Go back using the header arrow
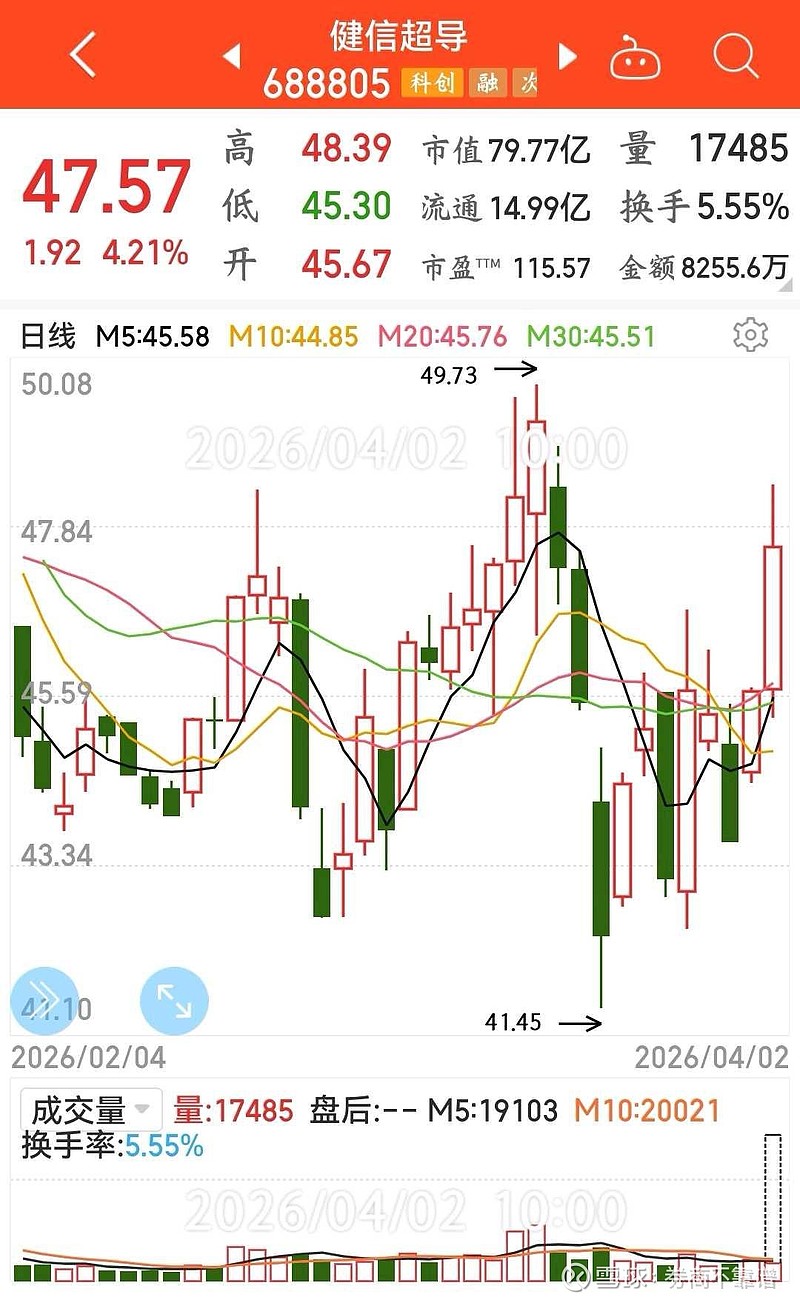Image resolution: width=800 pixels, height=1303 pixels. pyautogui.click(x=83, y=55)
